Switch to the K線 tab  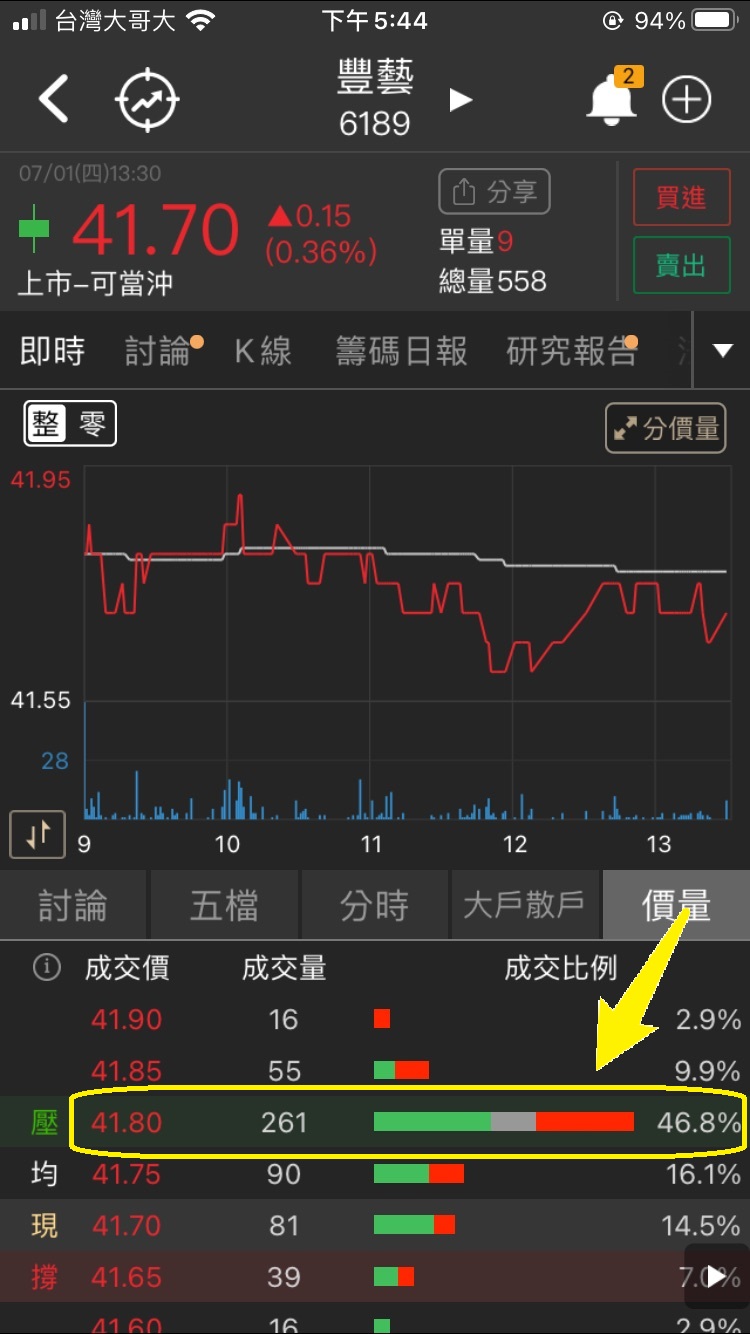click(x=263, y=351)
